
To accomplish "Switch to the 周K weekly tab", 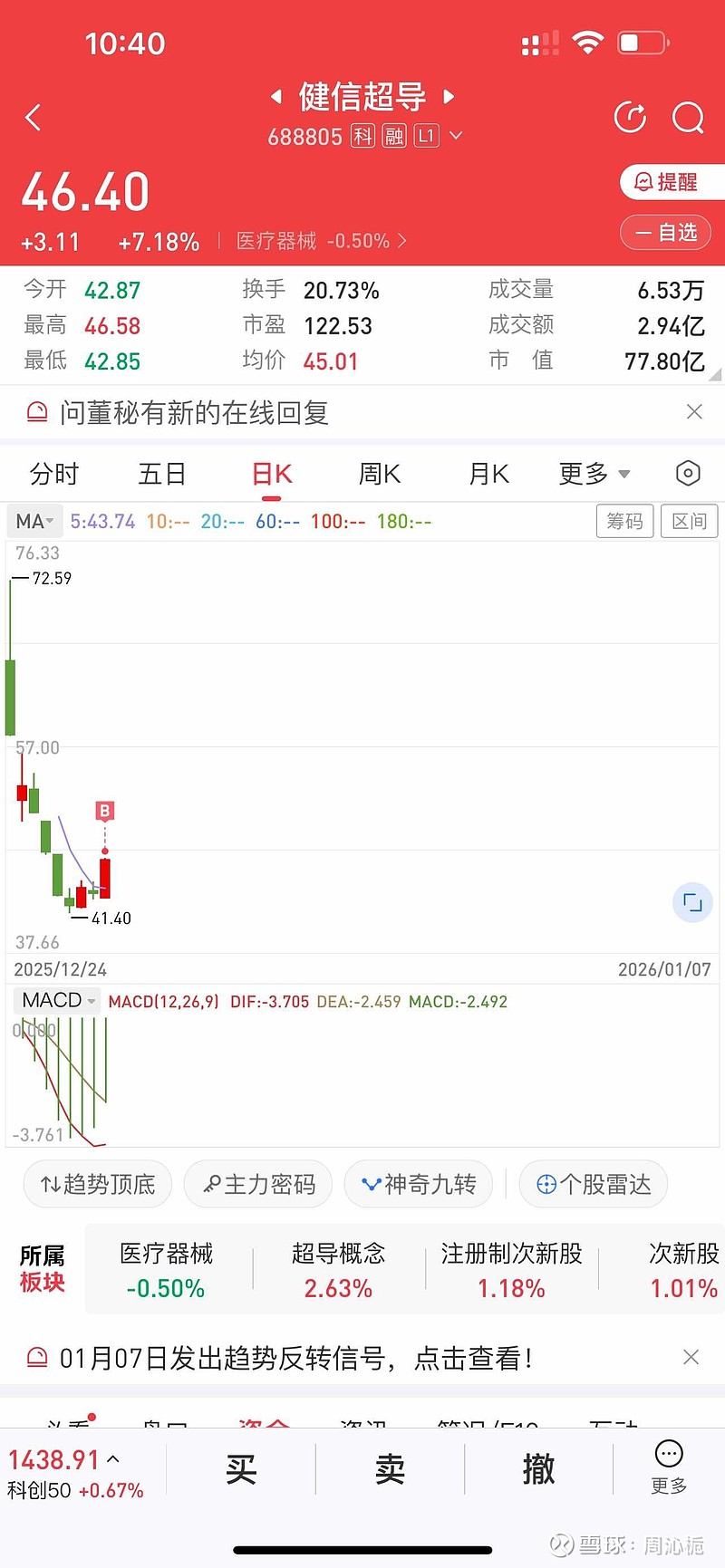I will click(x=379, y=473).
